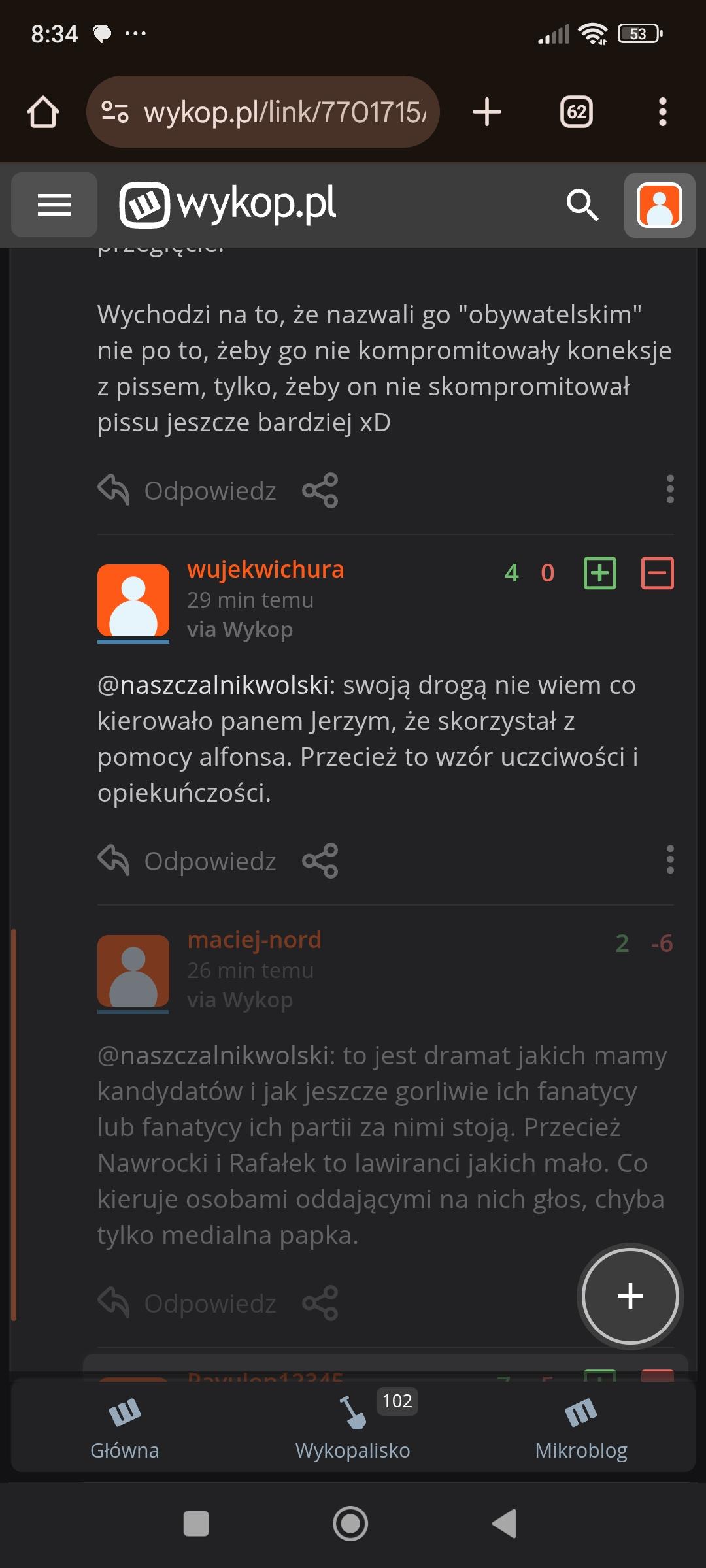Switch to the Mikroblog tab

point(580,1429)
